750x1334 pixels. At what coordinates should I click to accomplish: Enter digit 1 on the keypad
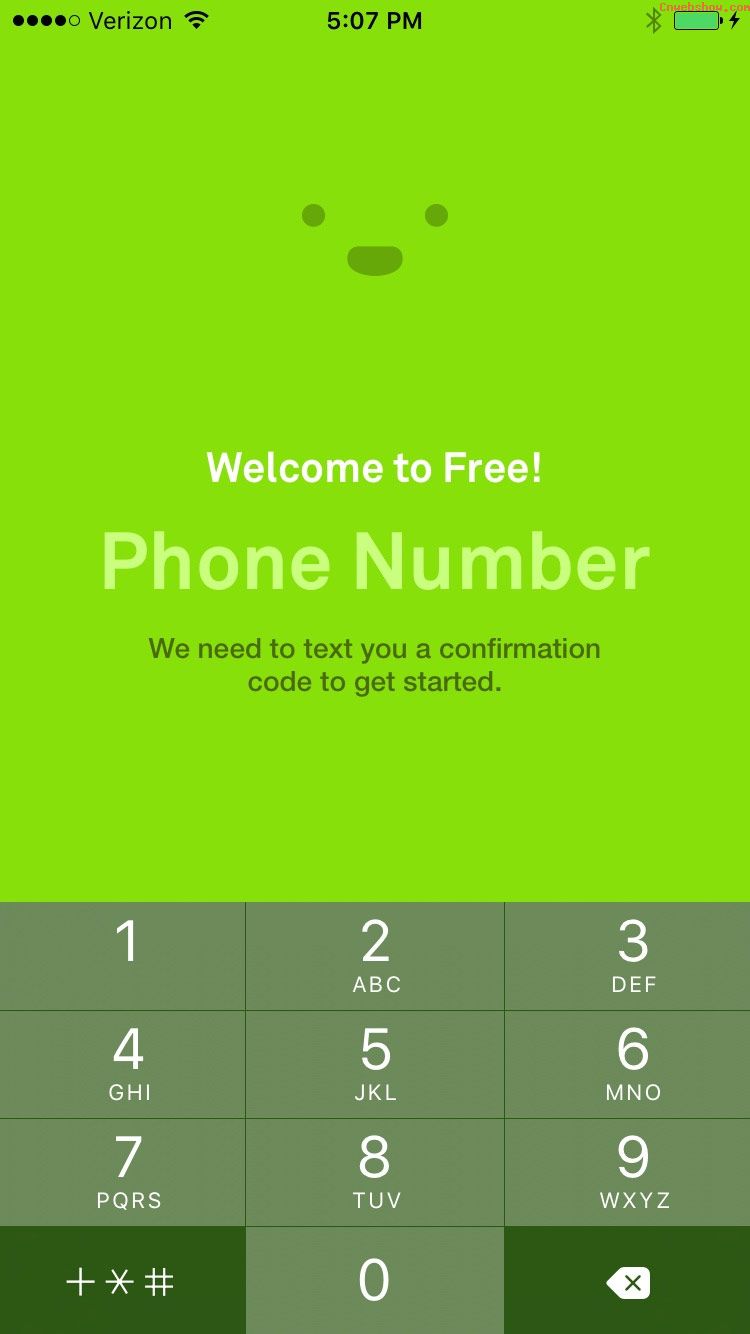tap(122, 956)
